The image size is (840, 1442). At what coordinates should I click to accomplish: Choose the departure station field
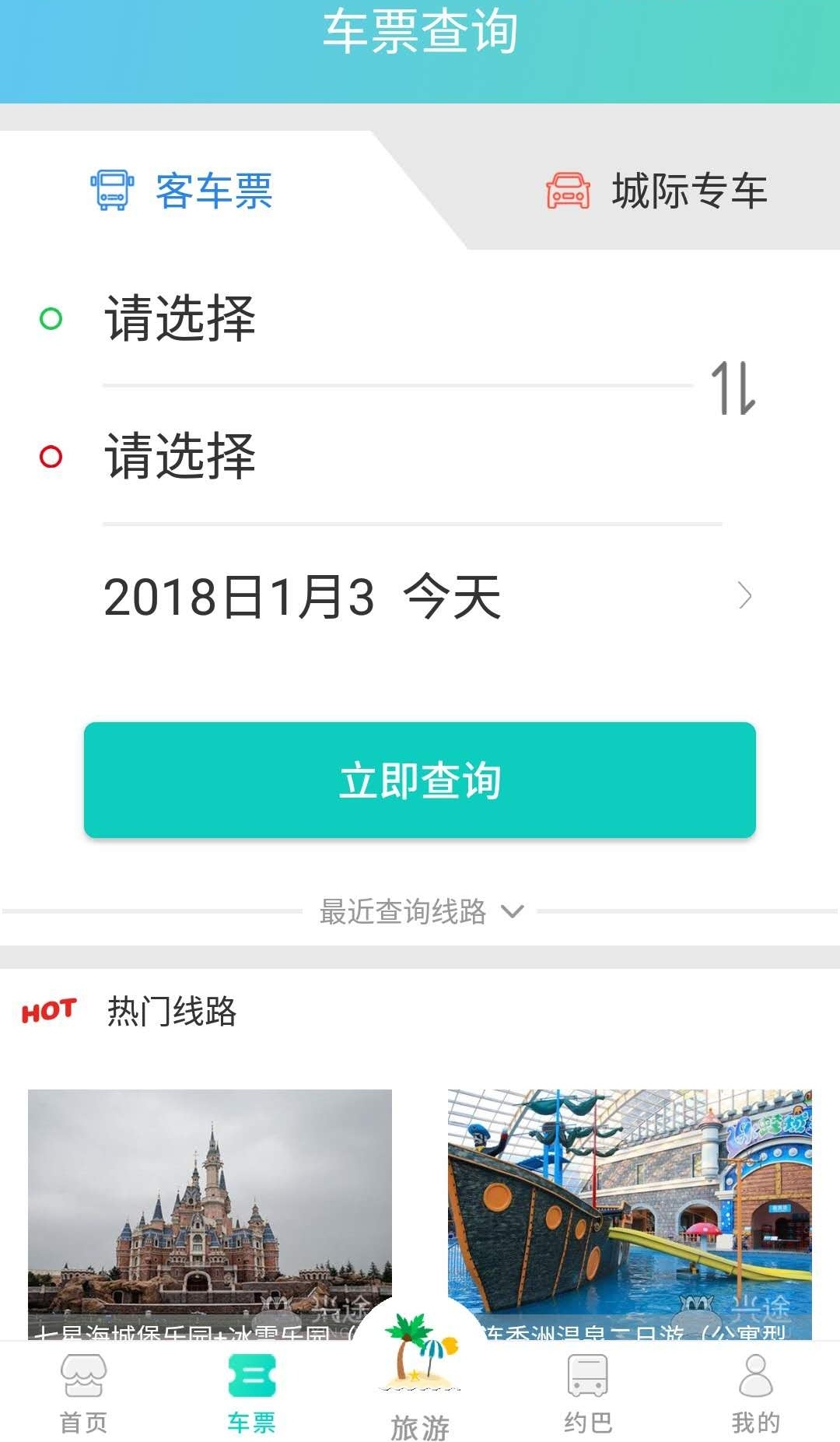click(x=389, y=319)
